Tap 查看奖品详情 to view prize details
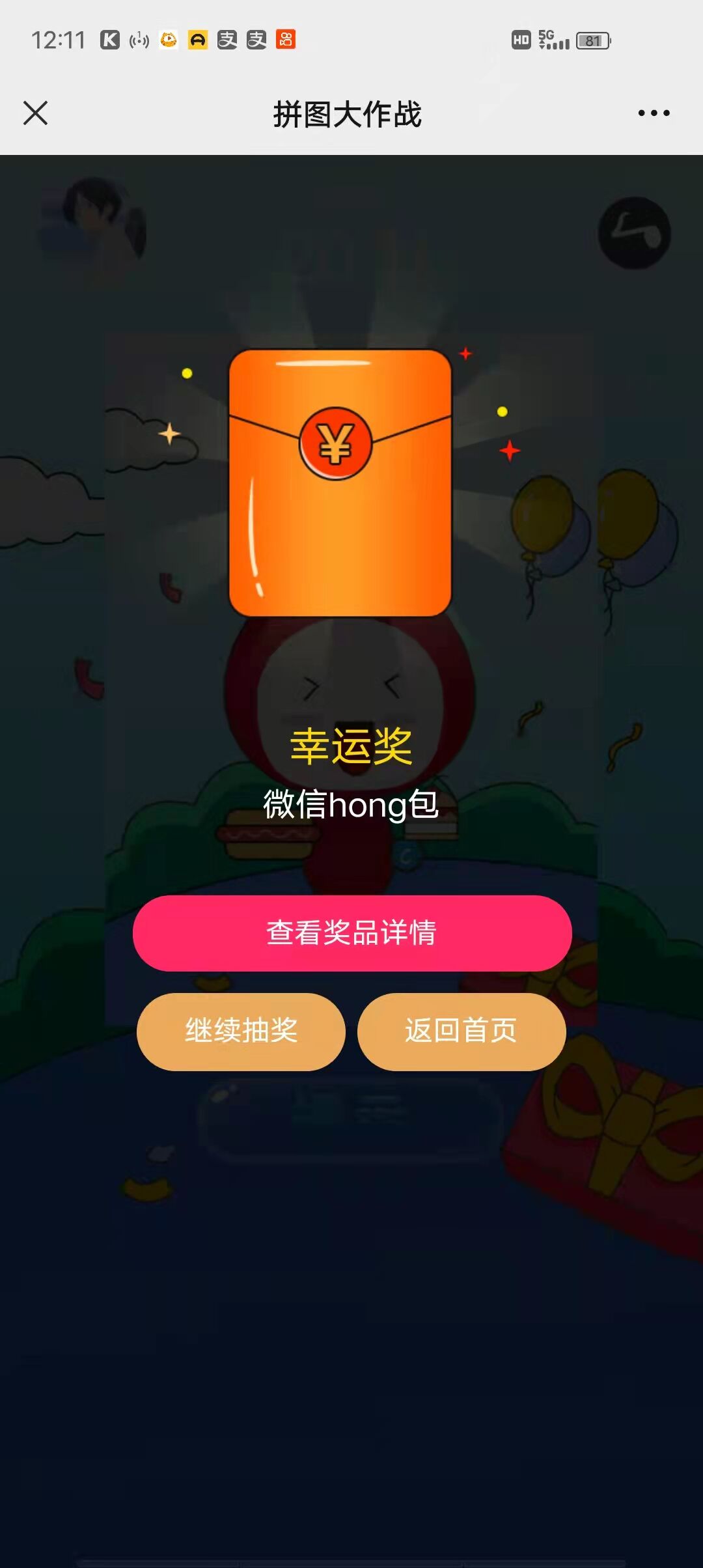This screenshot has width=703, height=1568. click(x=352, y=932)
